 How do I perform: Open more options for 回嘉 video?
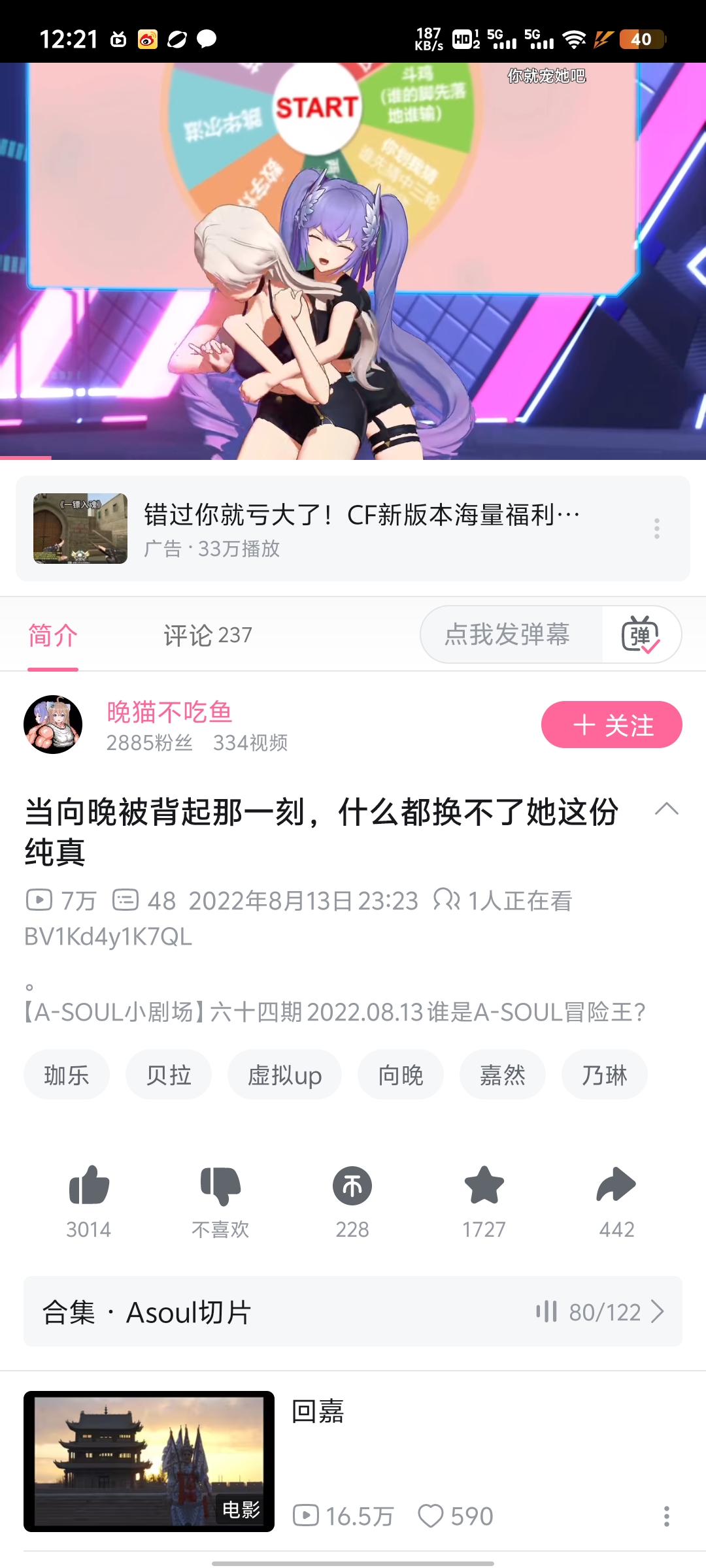(x=666, y=1516)
